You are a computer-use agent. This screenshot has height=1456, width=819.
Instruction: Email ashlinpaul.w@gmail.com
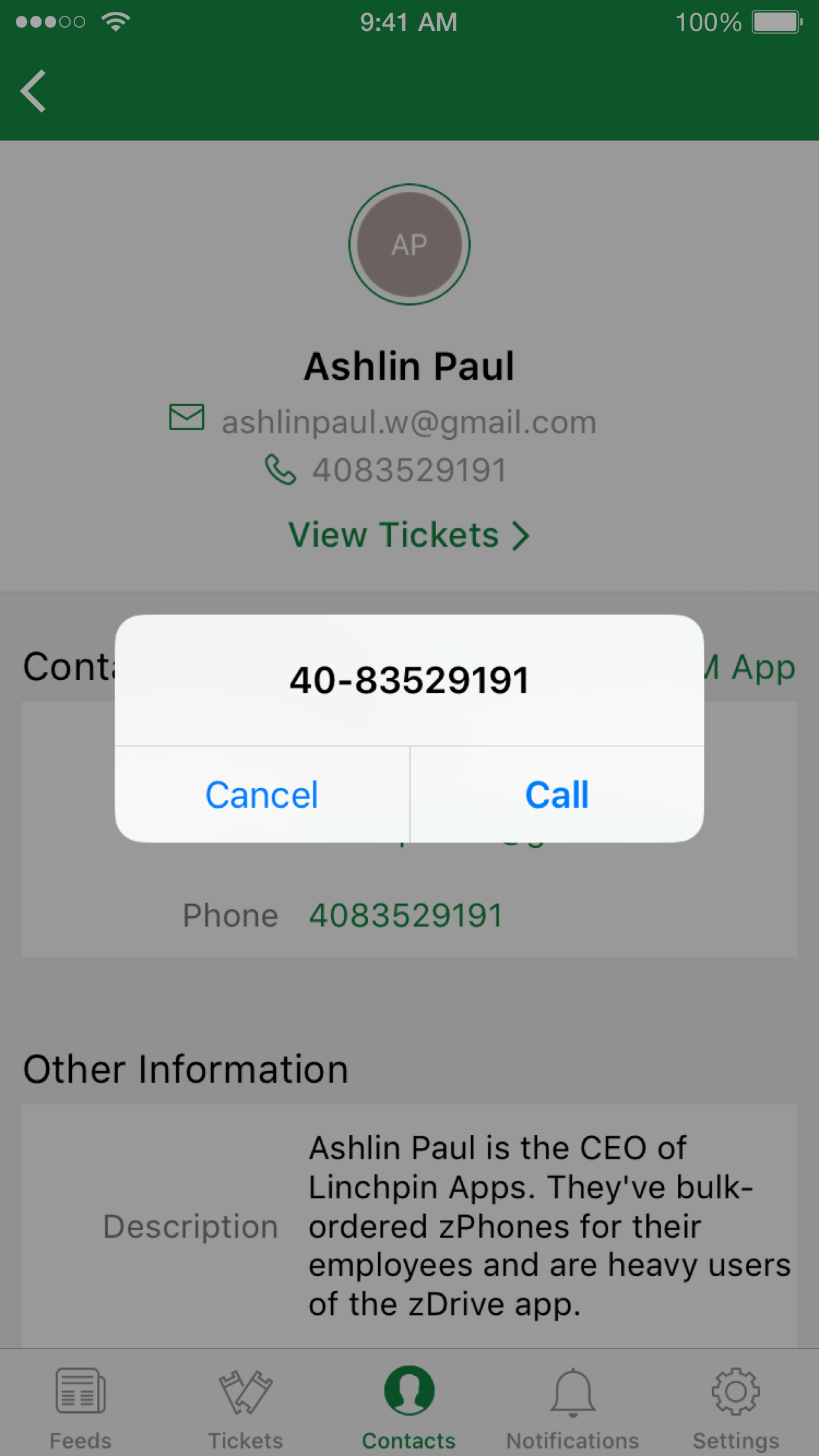coord(409,422)
